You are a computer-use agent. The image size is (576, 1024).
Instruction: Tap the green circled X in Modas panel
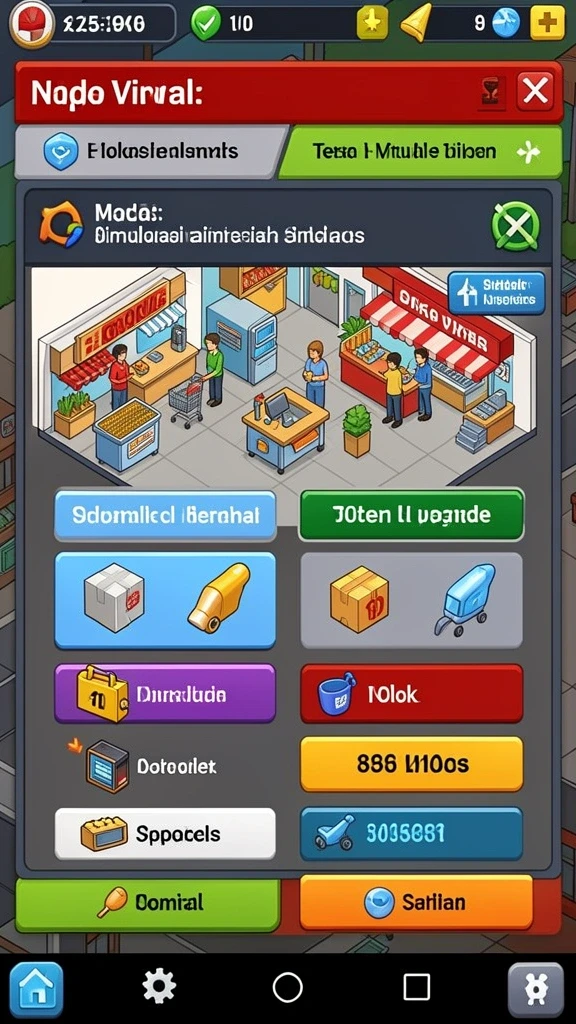pyautogui.click(x=515, y=225)
